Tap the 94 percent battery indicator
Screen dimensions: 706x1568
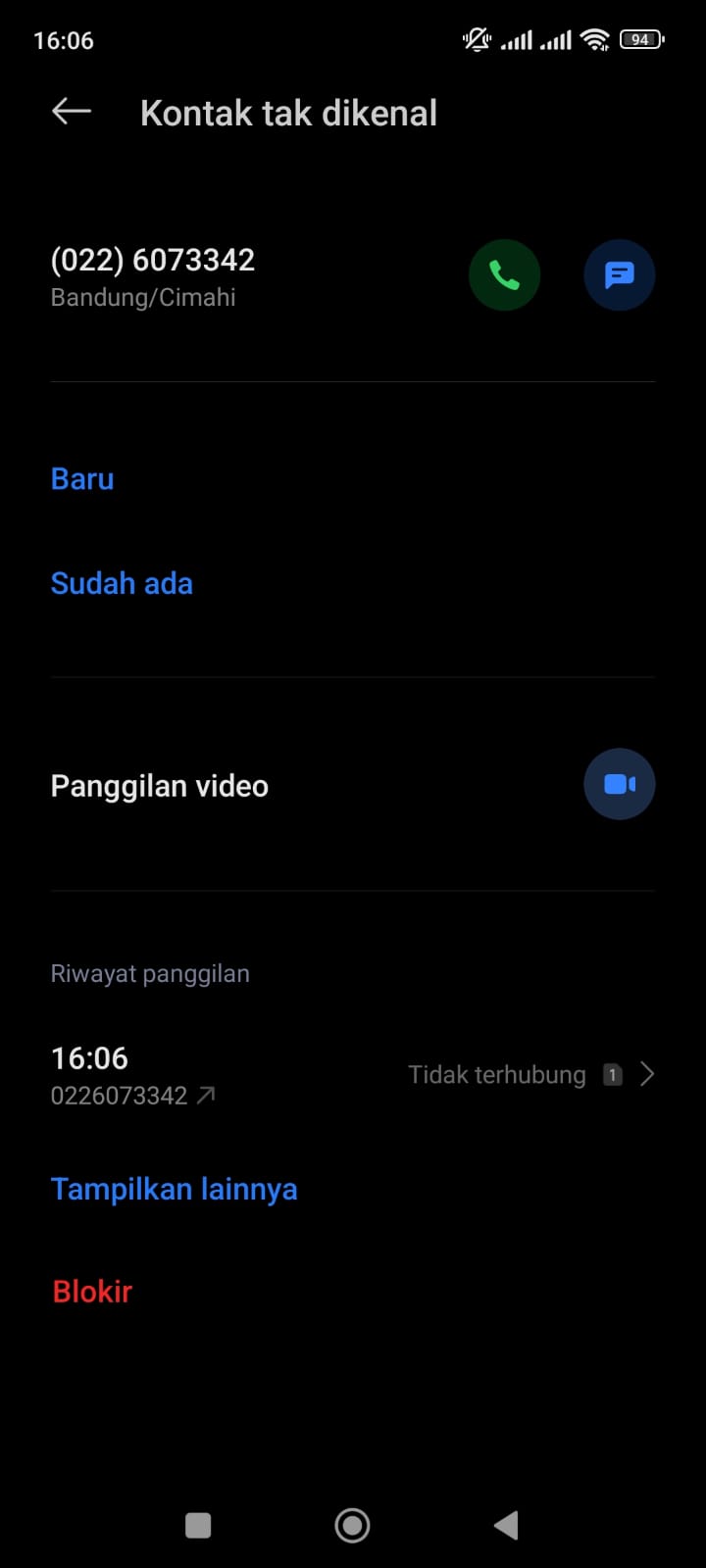[x=642, y=39]
